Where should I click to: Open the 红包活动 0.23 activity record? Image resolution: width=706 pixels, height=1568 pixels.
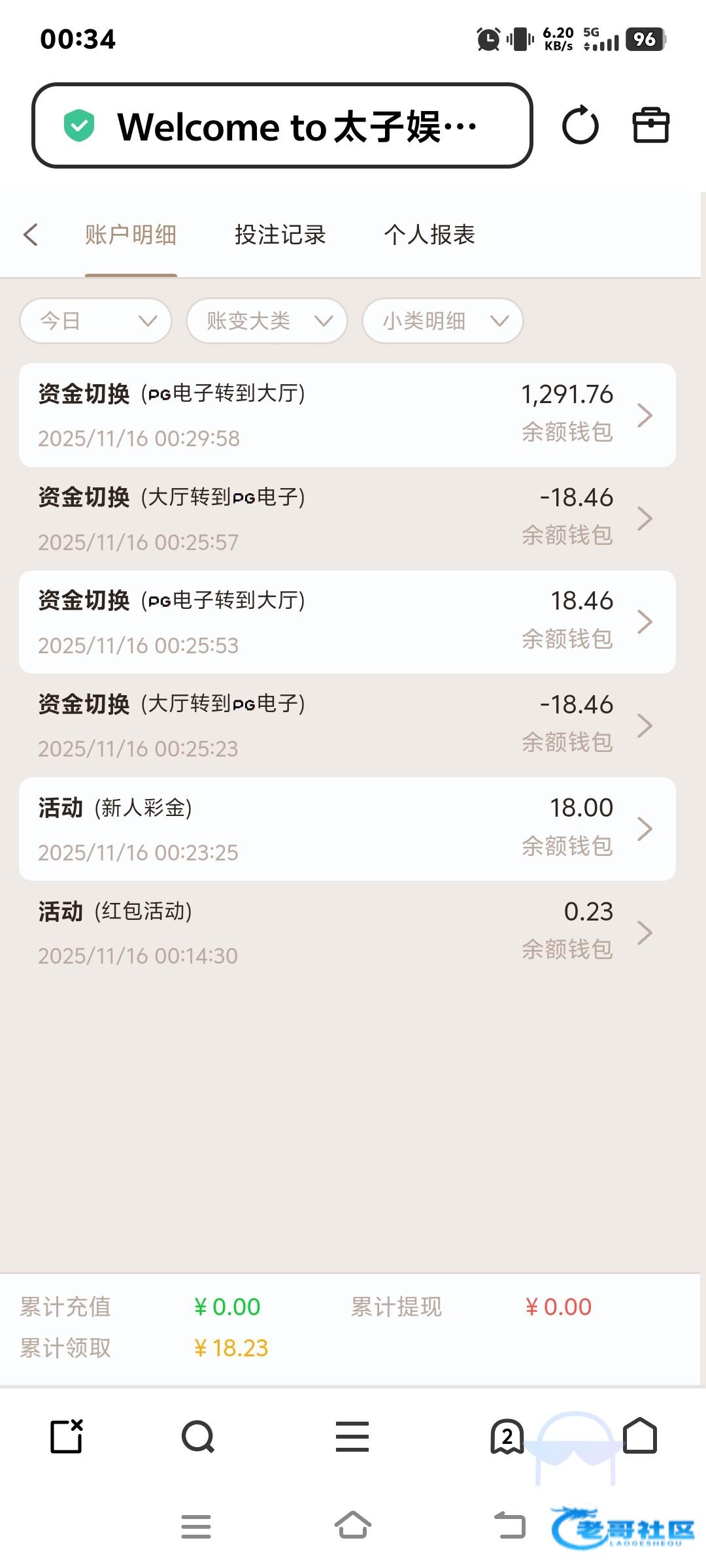[x=347, y=932]
